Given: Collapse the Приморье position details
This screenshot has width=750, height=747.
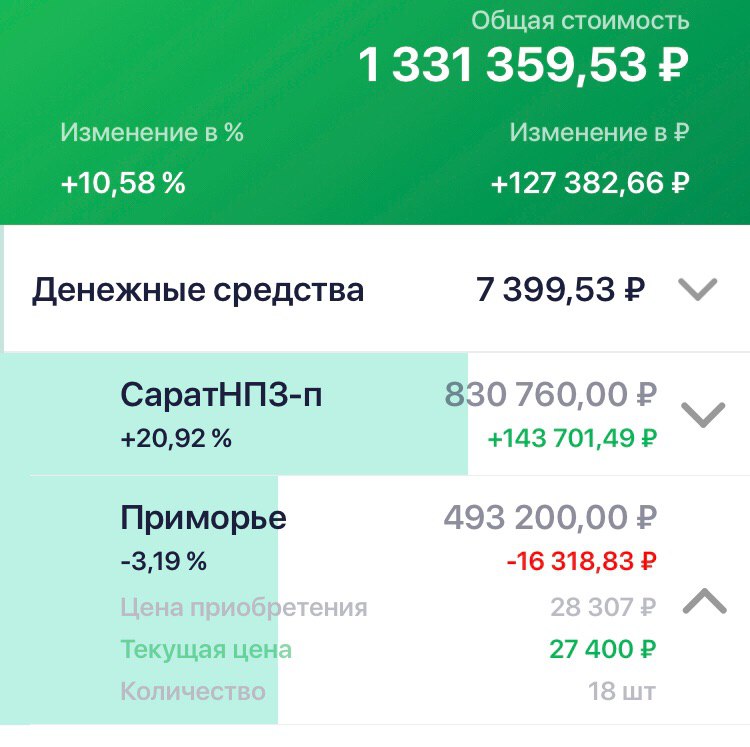Looking at the screenshot, I should coord(702,600).
